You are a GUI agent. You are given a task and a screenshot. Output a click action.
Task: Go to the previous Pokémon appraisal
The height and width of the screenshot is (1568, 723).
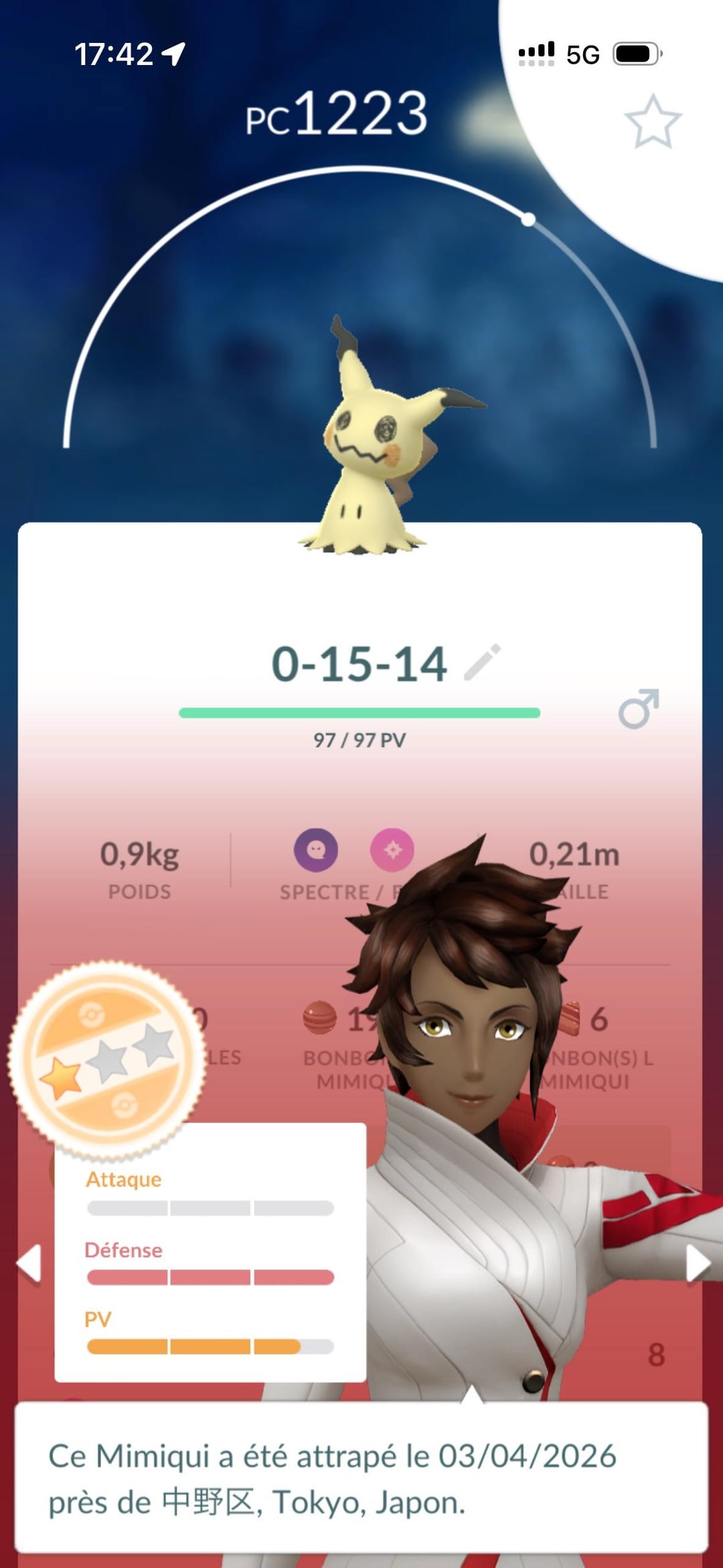point(29,1264)
